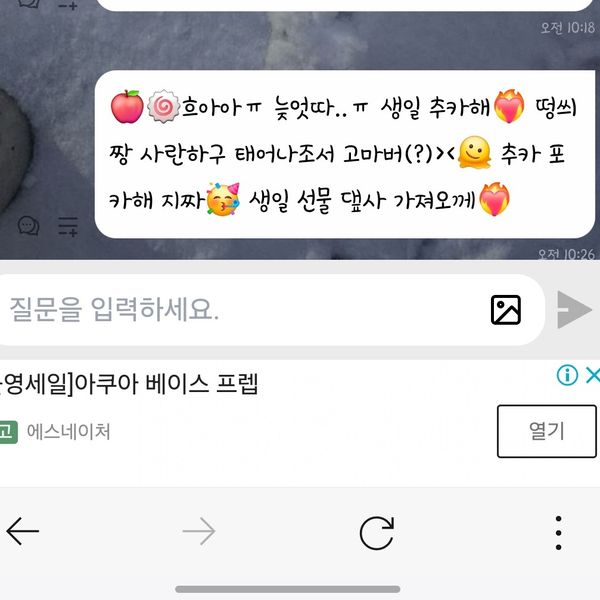Reload the current page
This screenshot has height=600, width=600.
[x=376, y=532]
